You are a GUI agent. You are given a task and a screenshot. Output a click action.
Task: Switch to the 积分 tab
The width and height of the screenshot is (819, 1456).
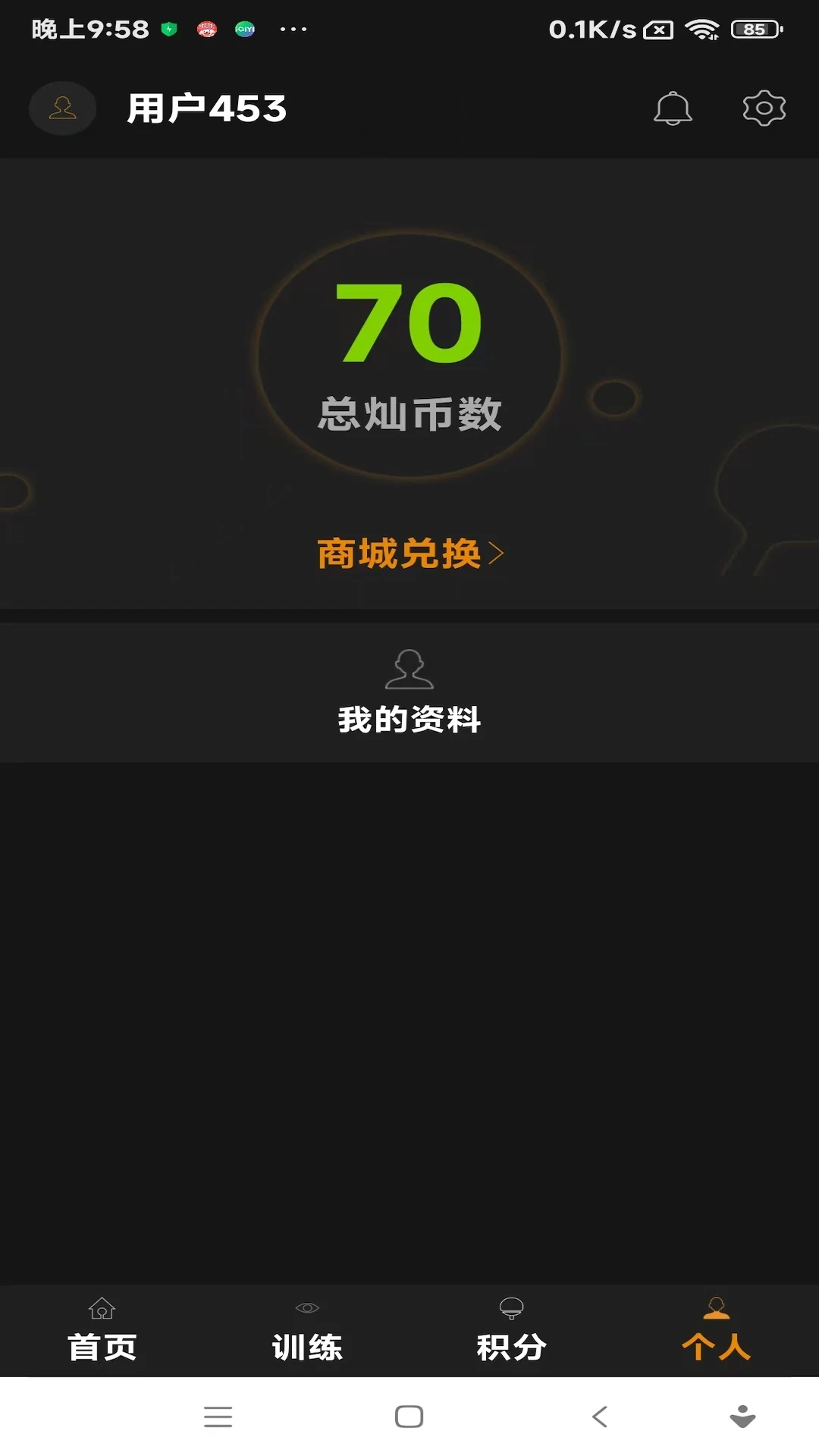pos(512,1332)
